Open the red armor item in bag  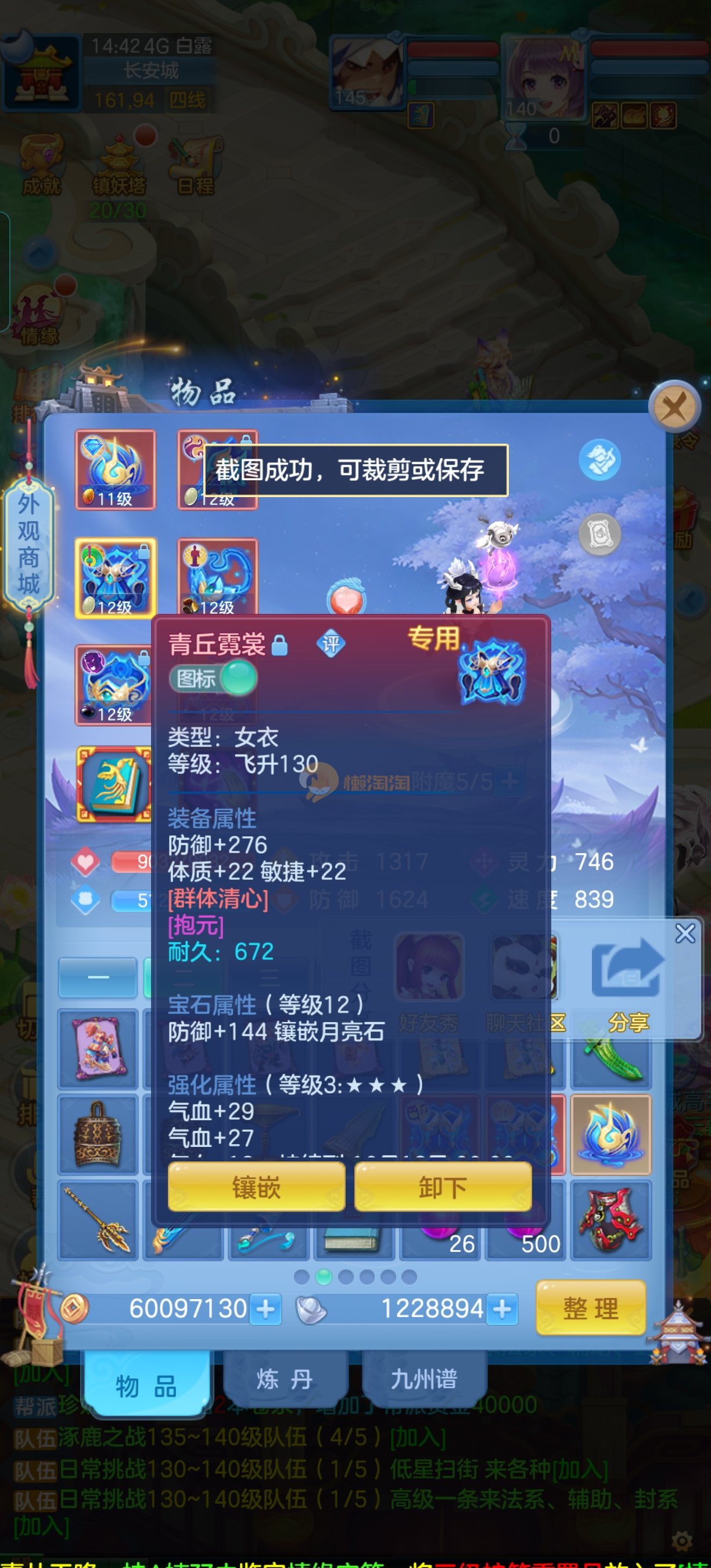pyautogui.click(x=611, y=1219)
